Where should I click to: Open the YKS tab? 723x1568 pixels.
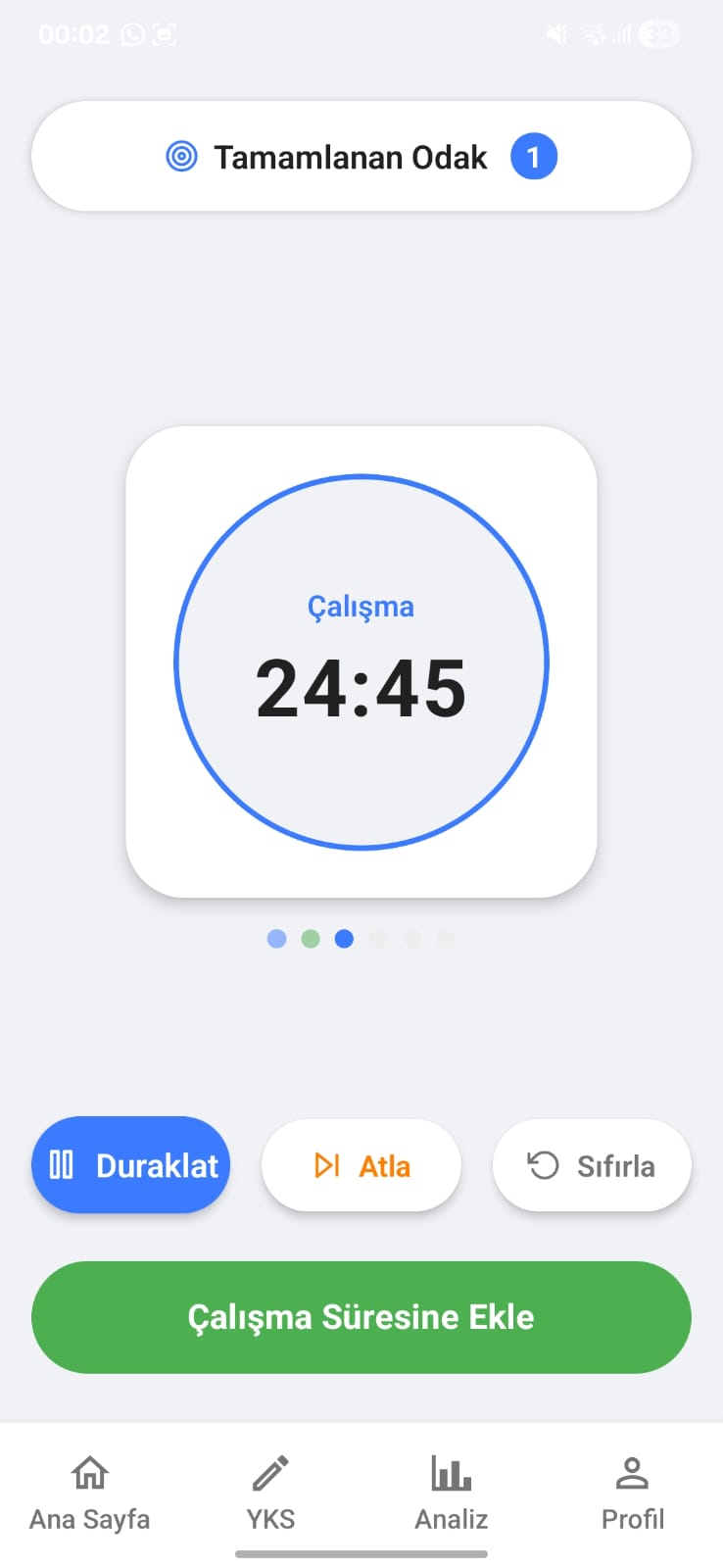[x=270, y=1494]
